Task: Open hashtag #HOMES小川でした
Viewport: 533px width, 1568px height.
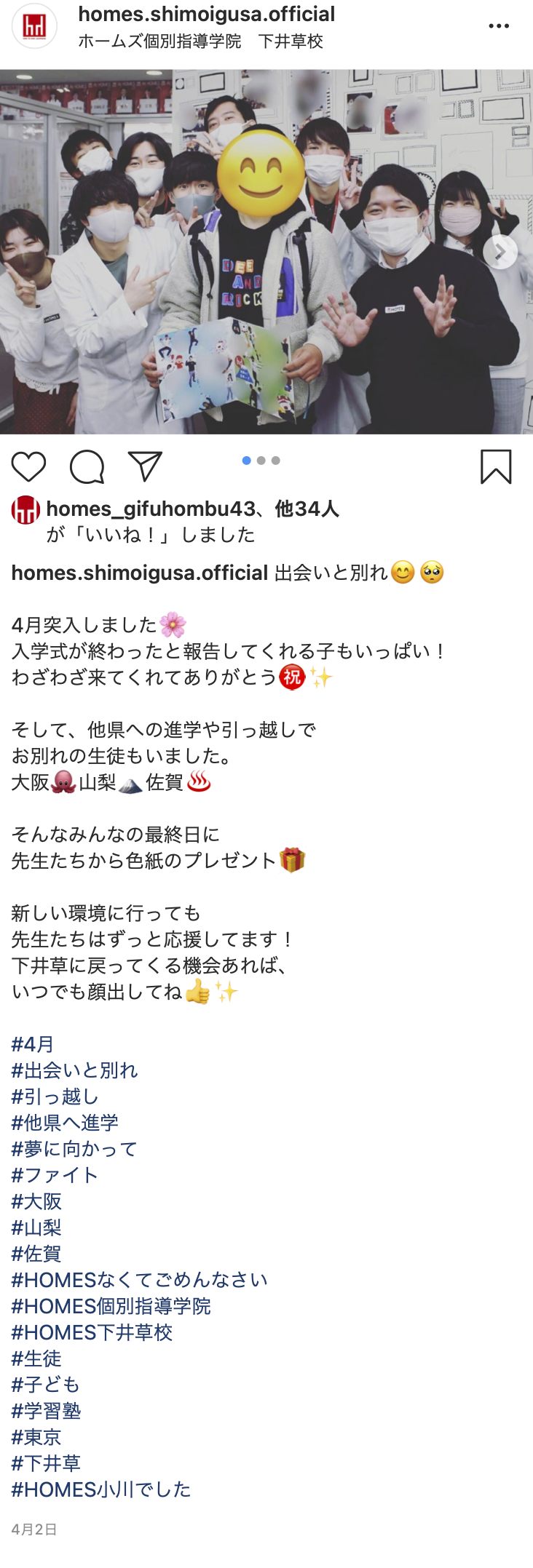Action: click(x=100, y=1489)
